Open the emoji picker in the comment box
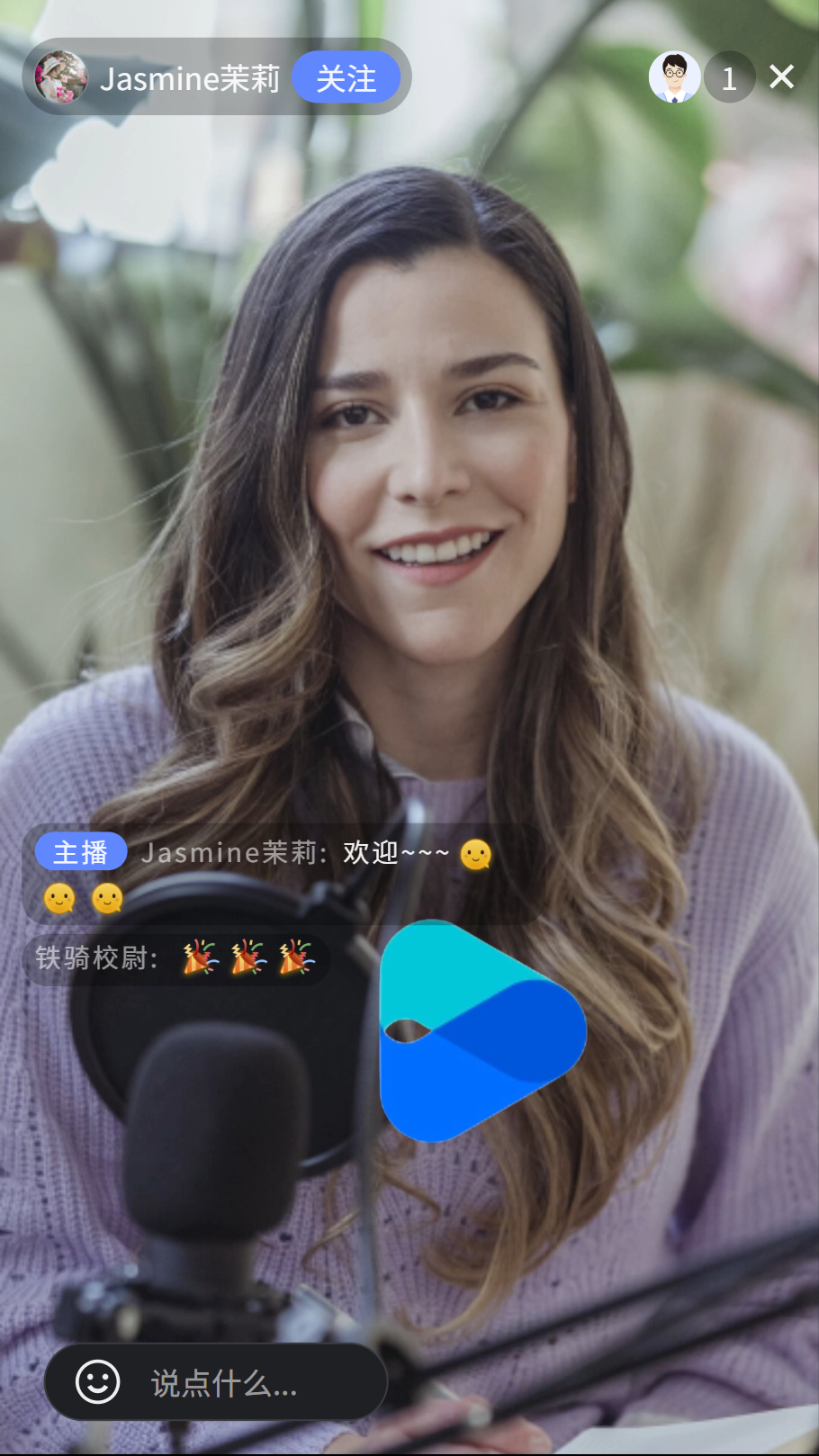 (x=98, y=1381)
